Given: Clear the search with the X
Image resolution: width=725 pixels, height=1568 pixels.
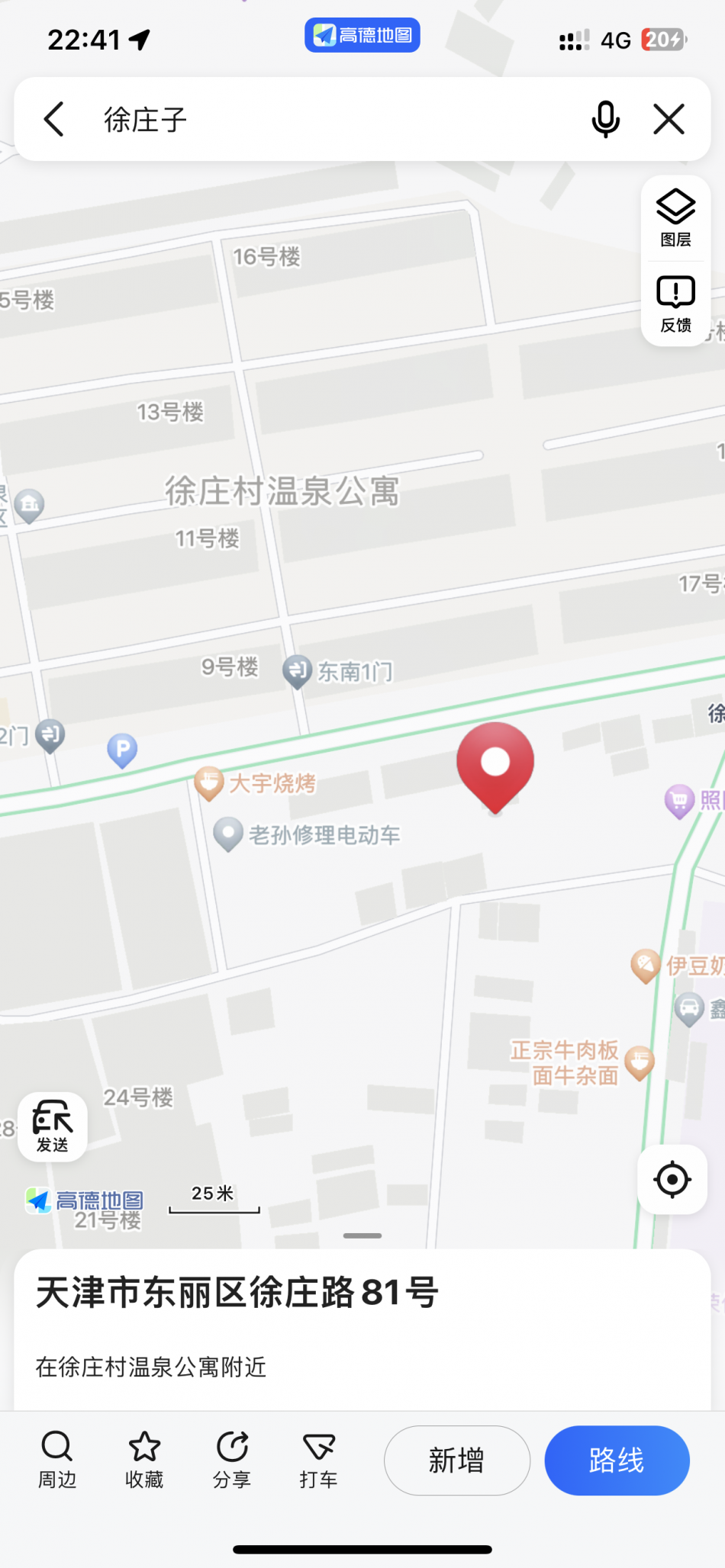Looking at the screenshot, I should click(669, 120).
